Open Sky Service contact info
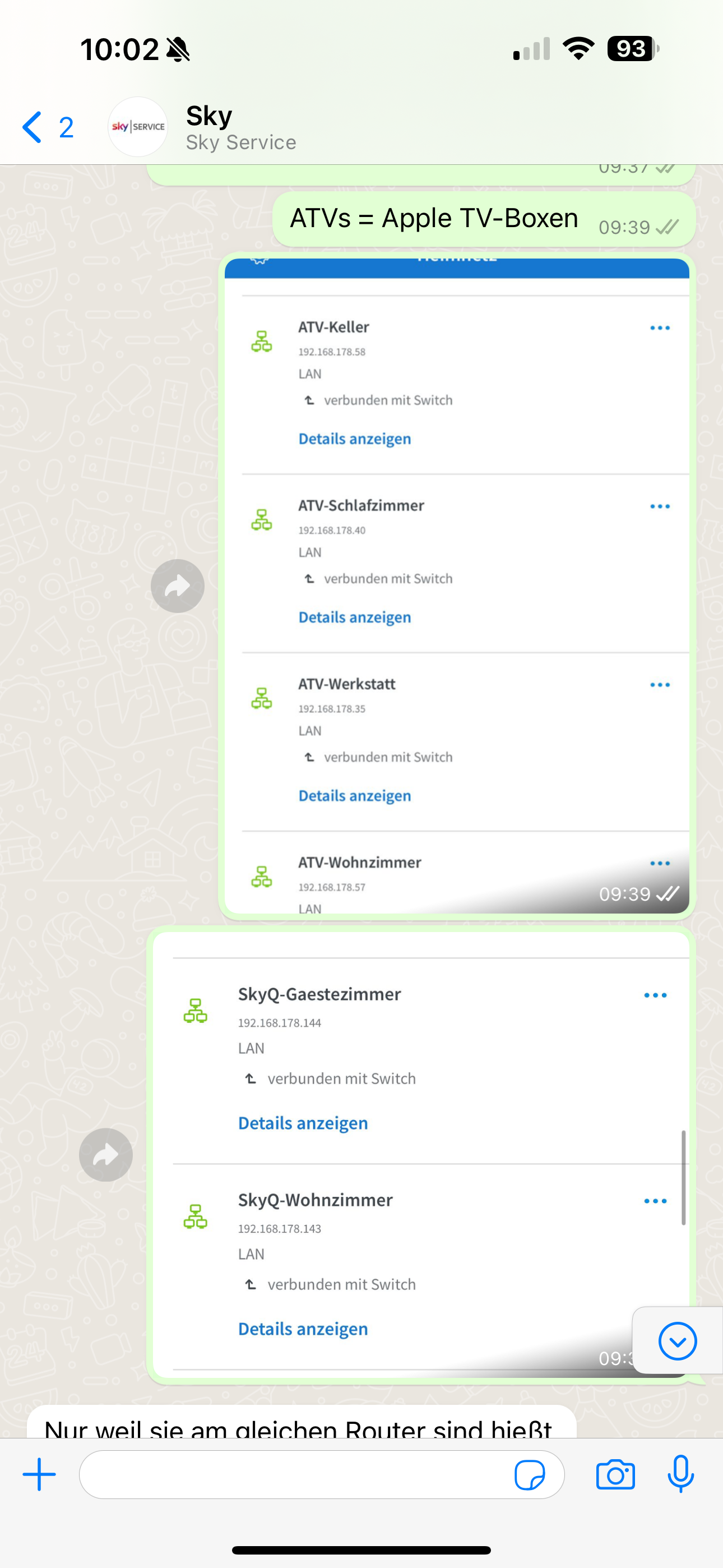Screen dimensions: 723x1568 (241, 127)
